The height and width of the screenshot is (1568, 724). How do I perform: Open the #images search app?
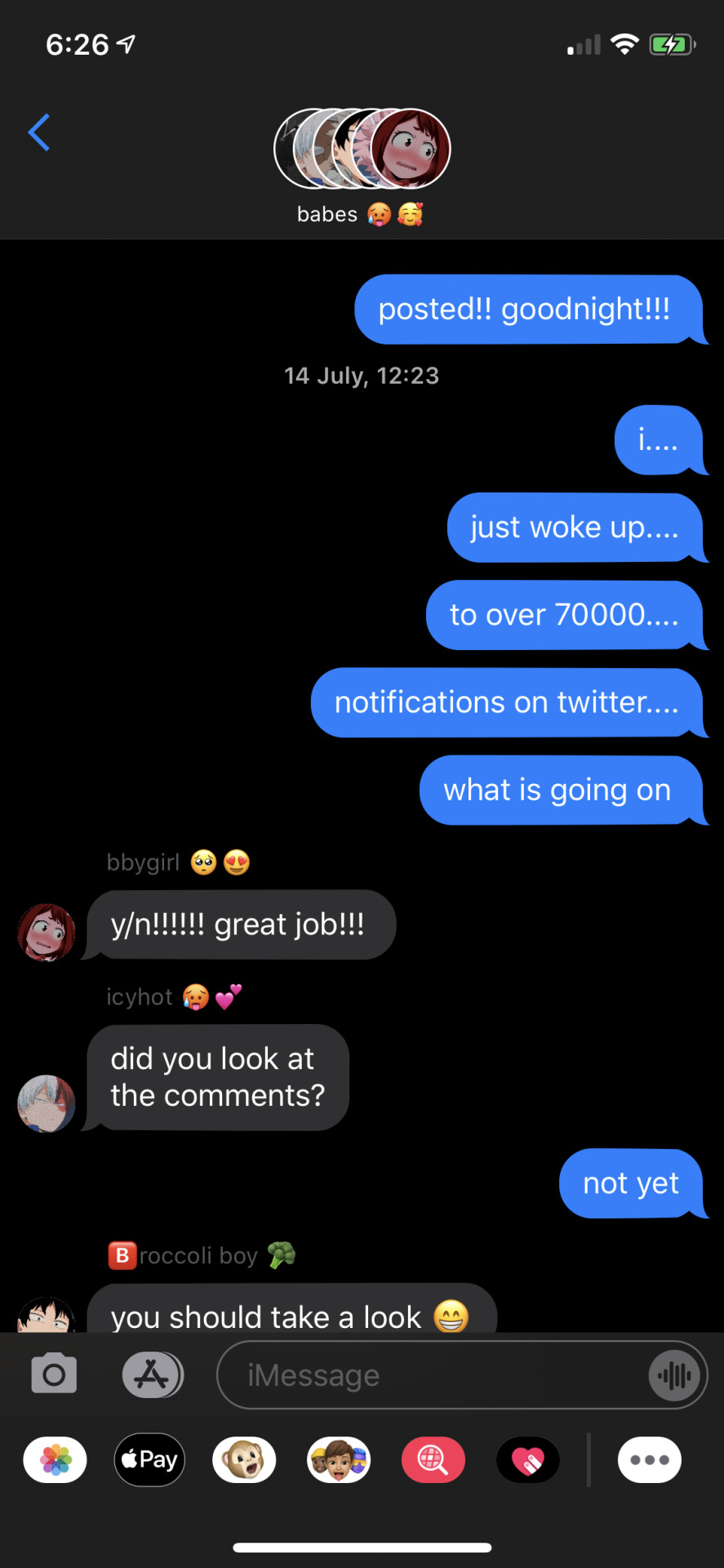click(x=433, y=1459)
